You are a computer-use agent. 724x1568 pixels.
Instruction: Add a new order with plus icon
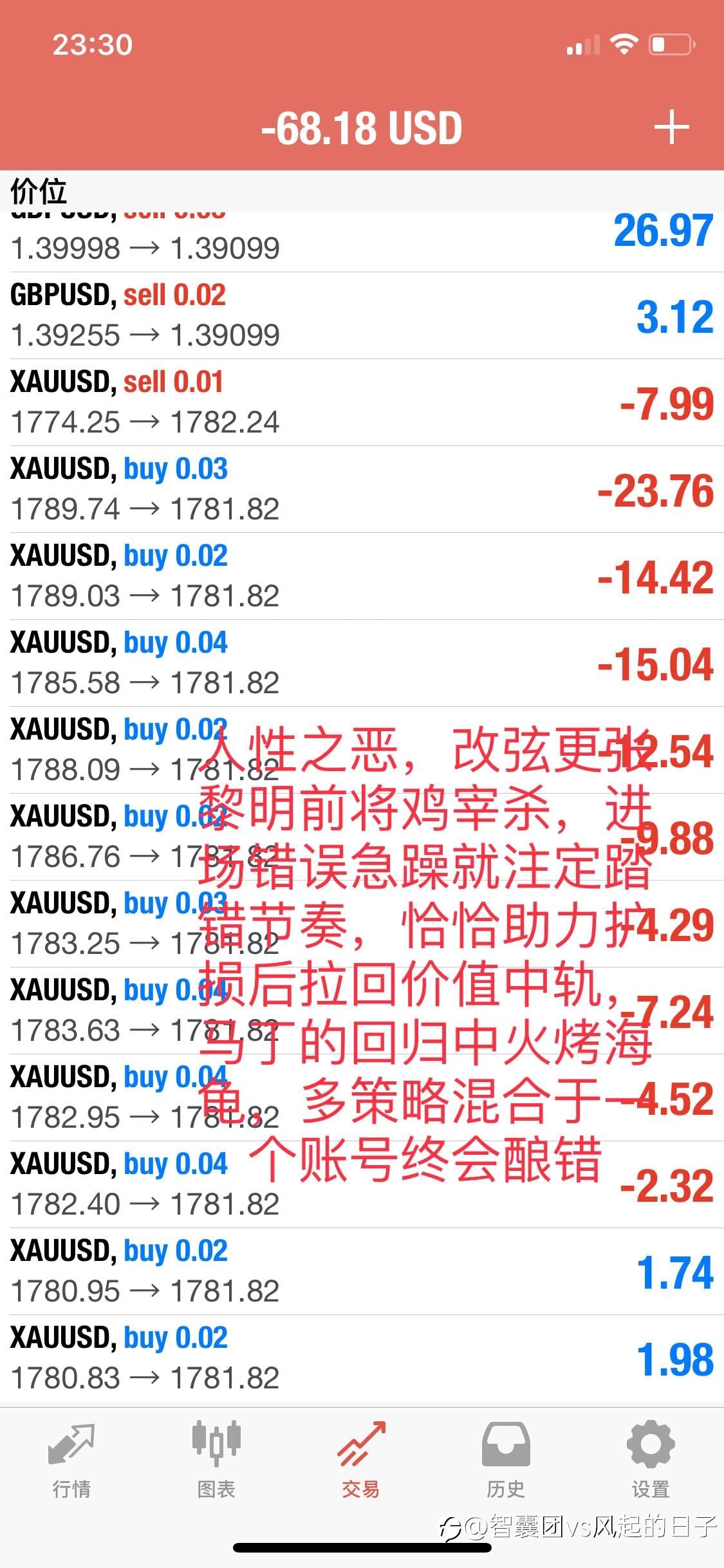(671, 127)
